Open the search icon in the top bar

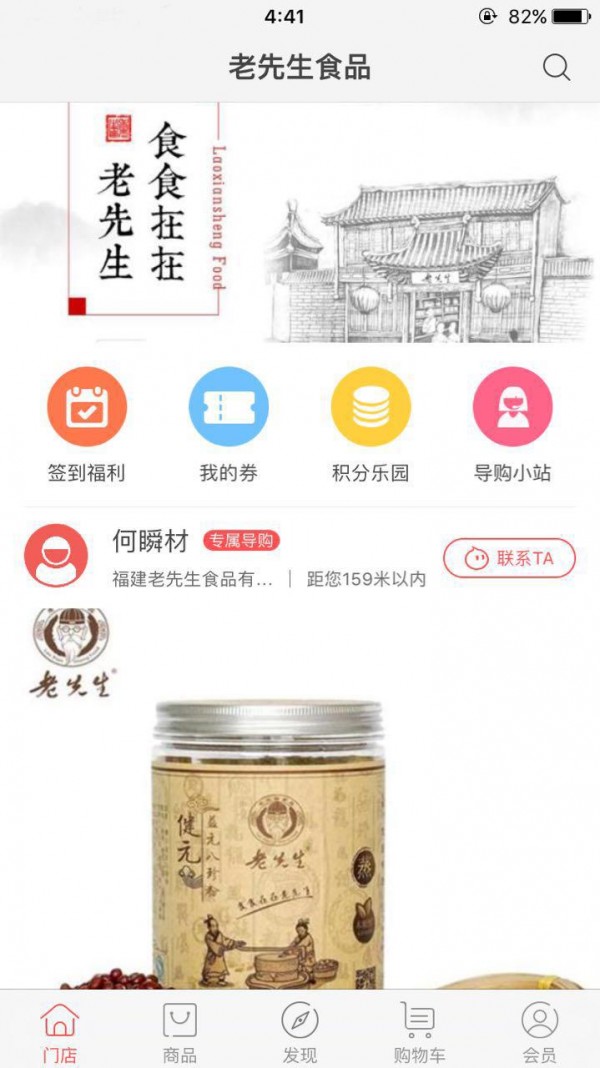556,67
